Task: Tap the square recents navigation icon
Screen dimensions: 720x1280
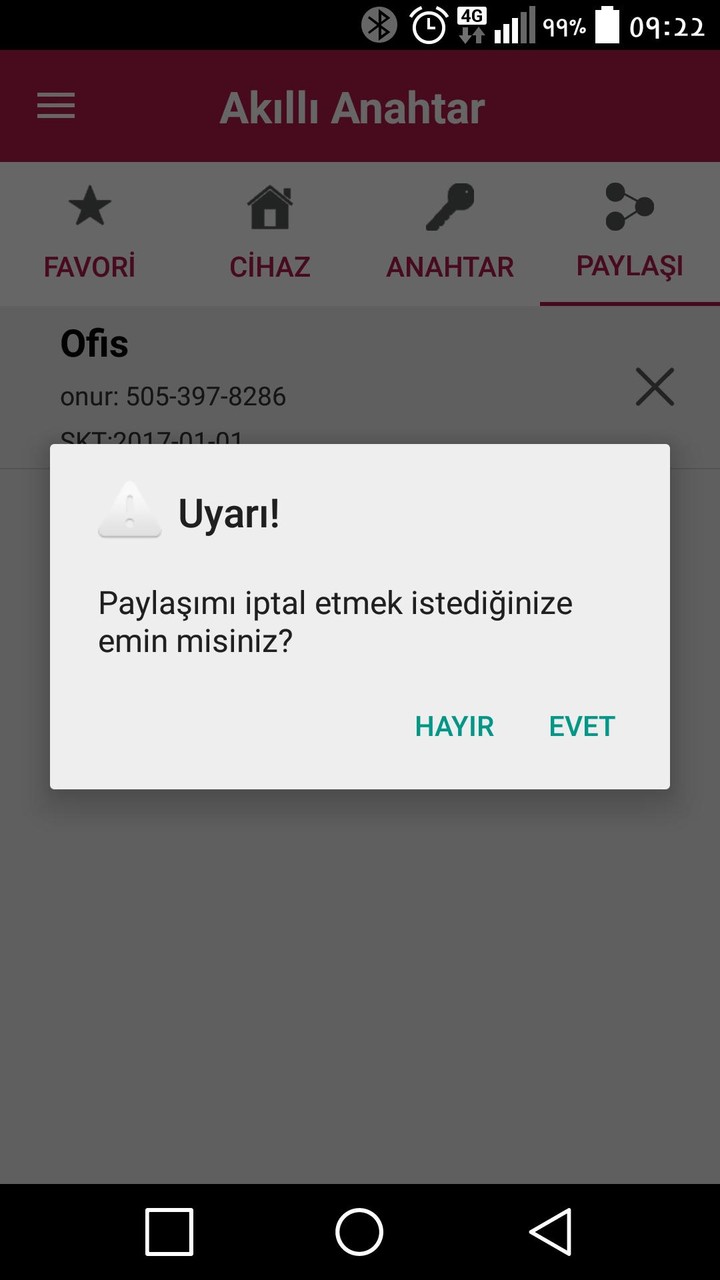Action: [168, 1232]
